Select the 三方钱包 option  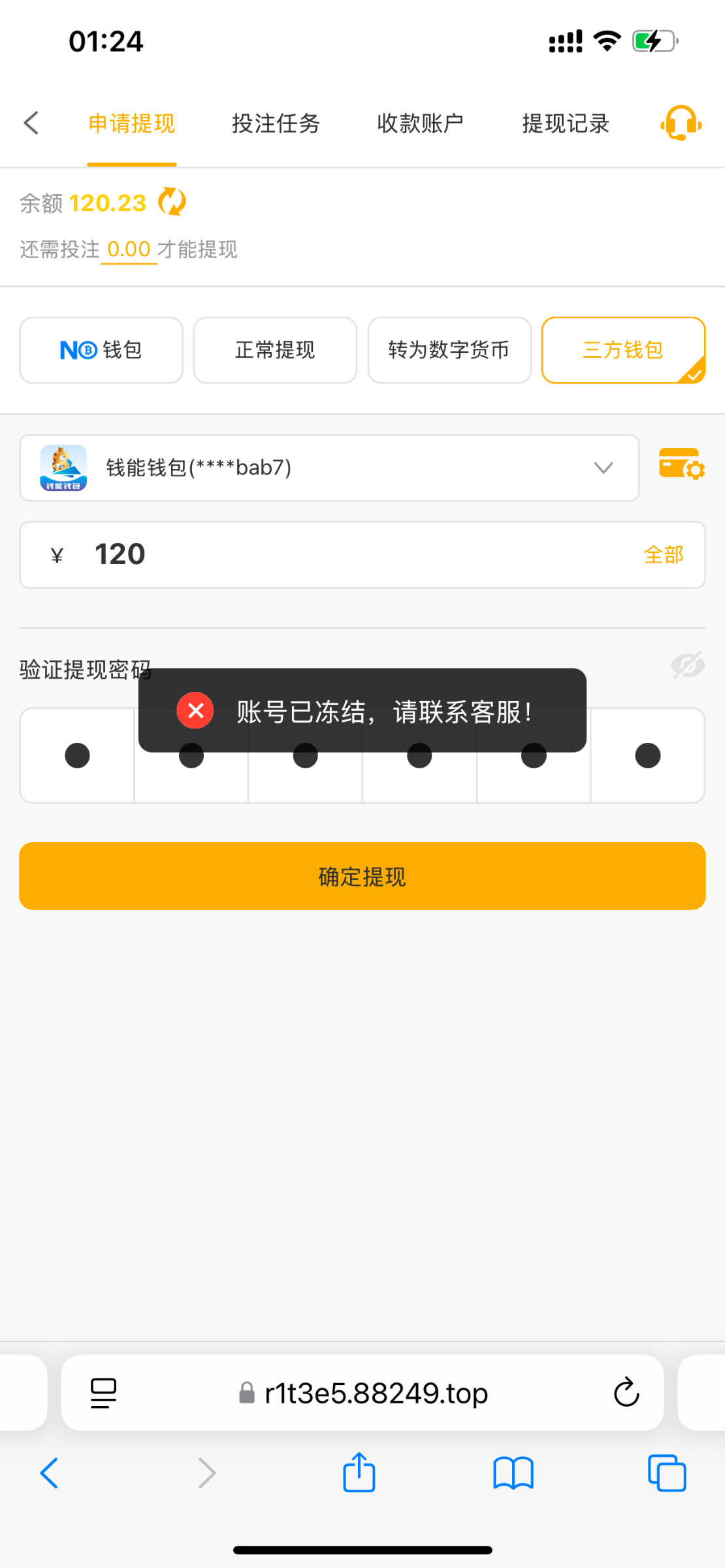623,350
